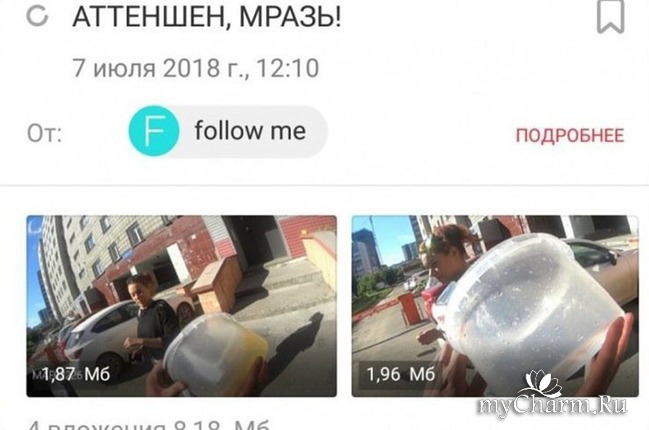The height and width of the screenshot is (430, 649).
Task: Open the 1,96 Мб photo attachment
Action: pos(494,306)
